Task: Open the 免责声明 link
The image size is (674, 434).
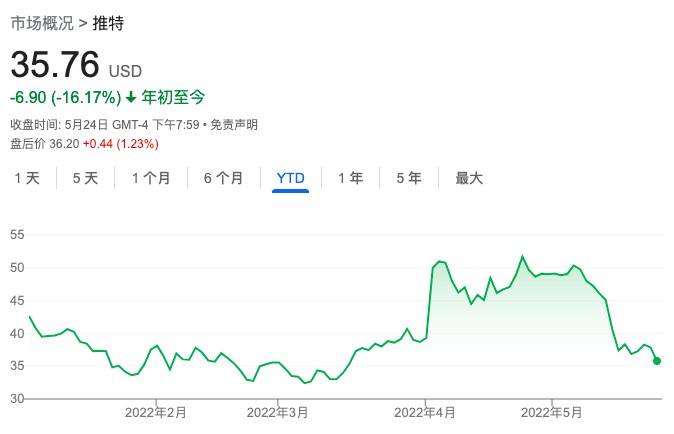Action: (235, 125)
